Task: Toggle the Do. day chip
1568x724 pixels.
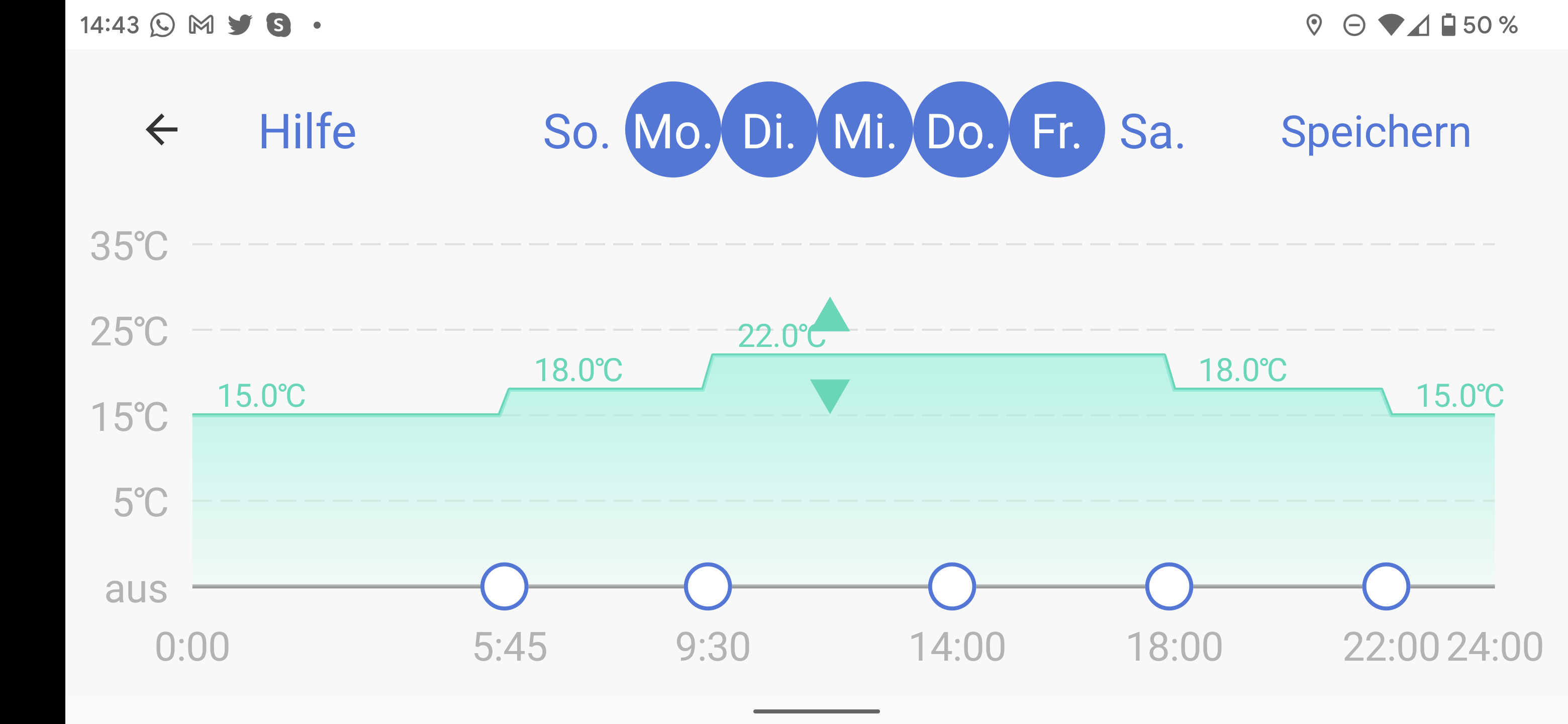Action: point(960,130)
